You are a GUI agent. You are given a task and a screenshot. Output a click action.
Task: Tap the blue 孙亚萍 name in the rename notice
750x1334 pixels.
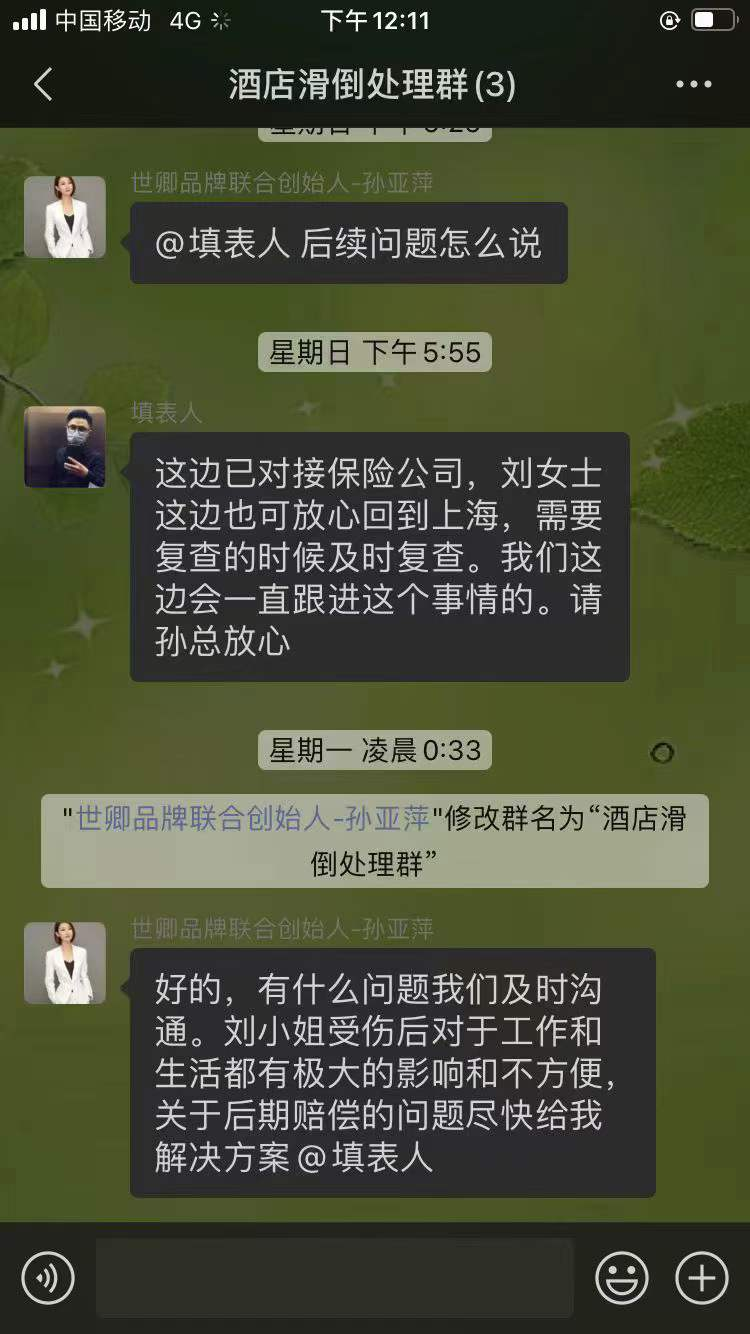[252, 818]
